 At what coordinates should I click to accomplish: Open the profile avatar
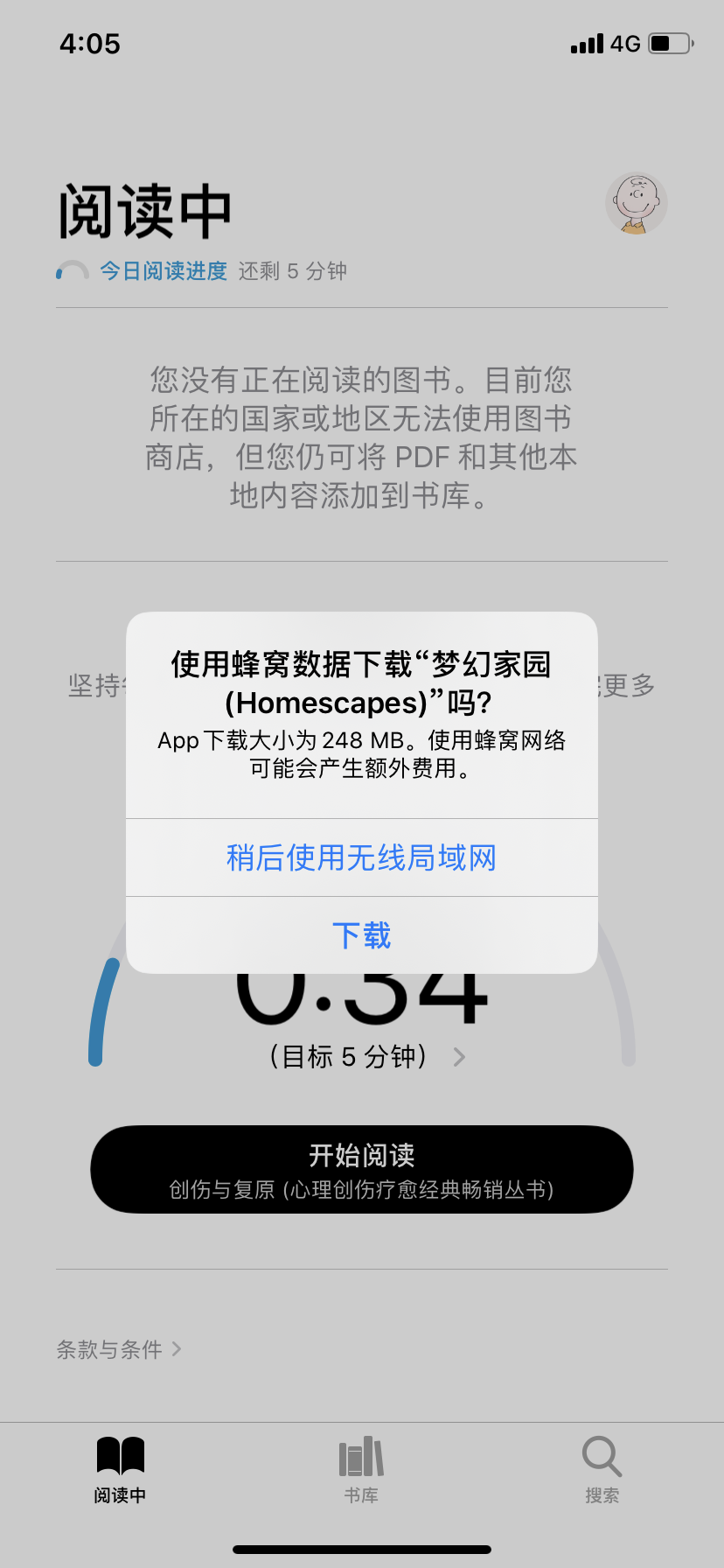(x=636, y=204)
